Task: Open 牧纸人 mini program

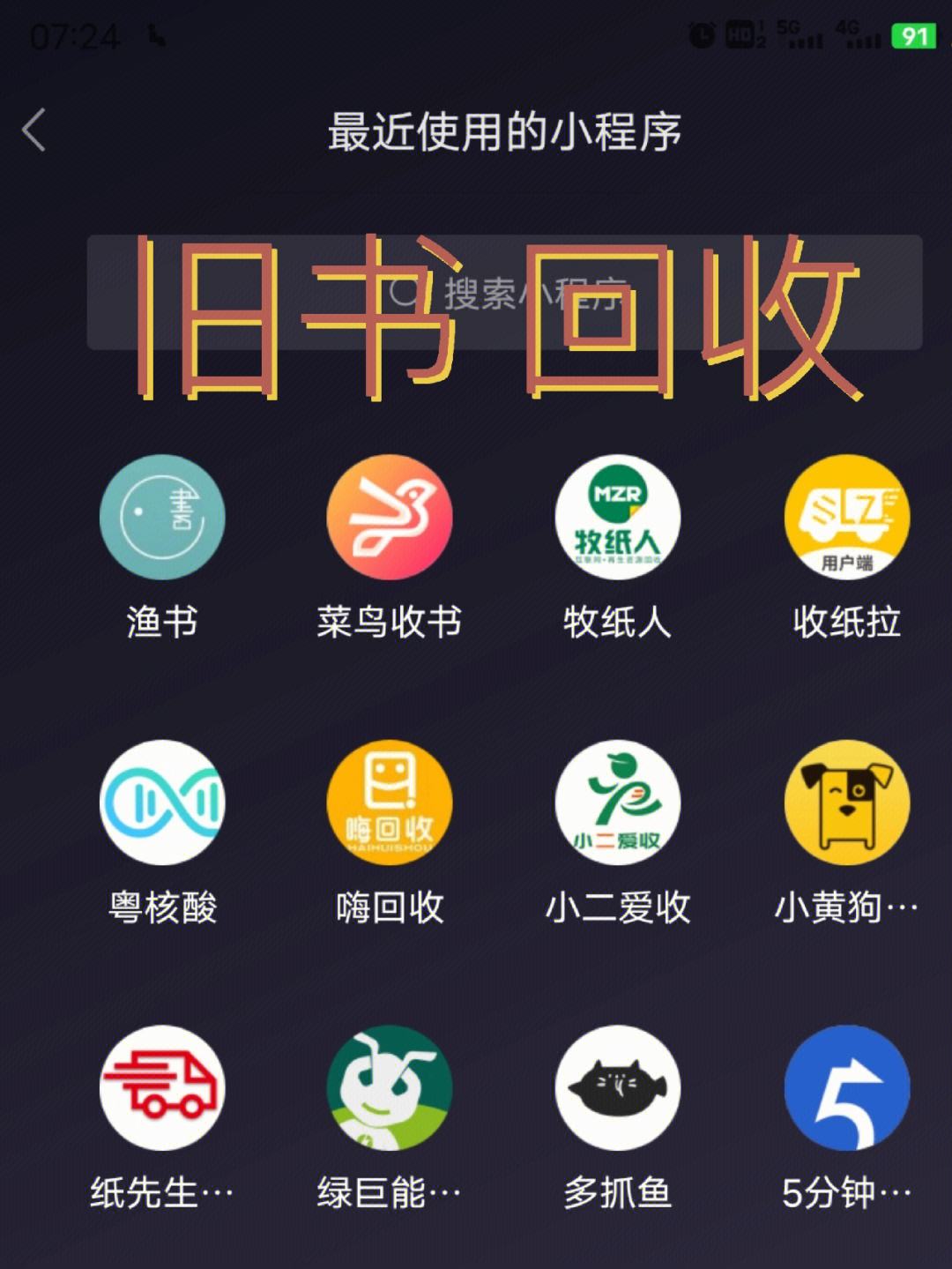Action: pyautogui.click(x=617, y=518)
